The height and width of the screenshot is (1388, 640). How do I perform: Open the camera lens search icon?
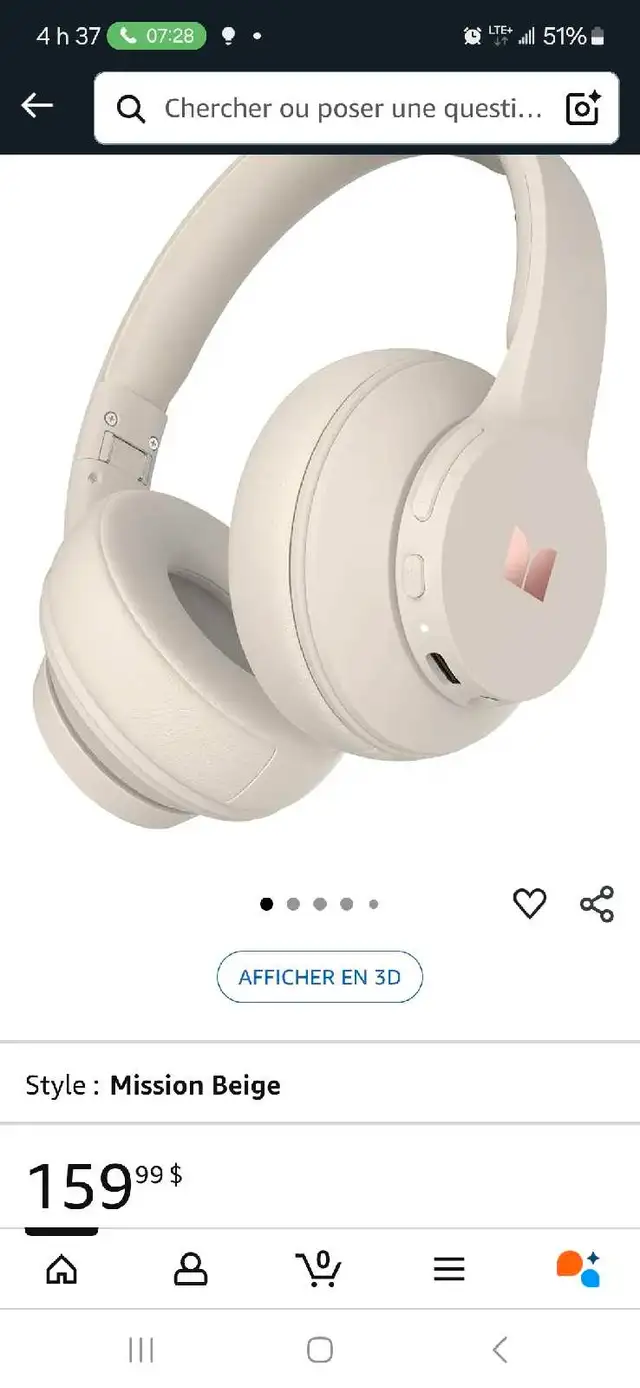pos(583,108)
